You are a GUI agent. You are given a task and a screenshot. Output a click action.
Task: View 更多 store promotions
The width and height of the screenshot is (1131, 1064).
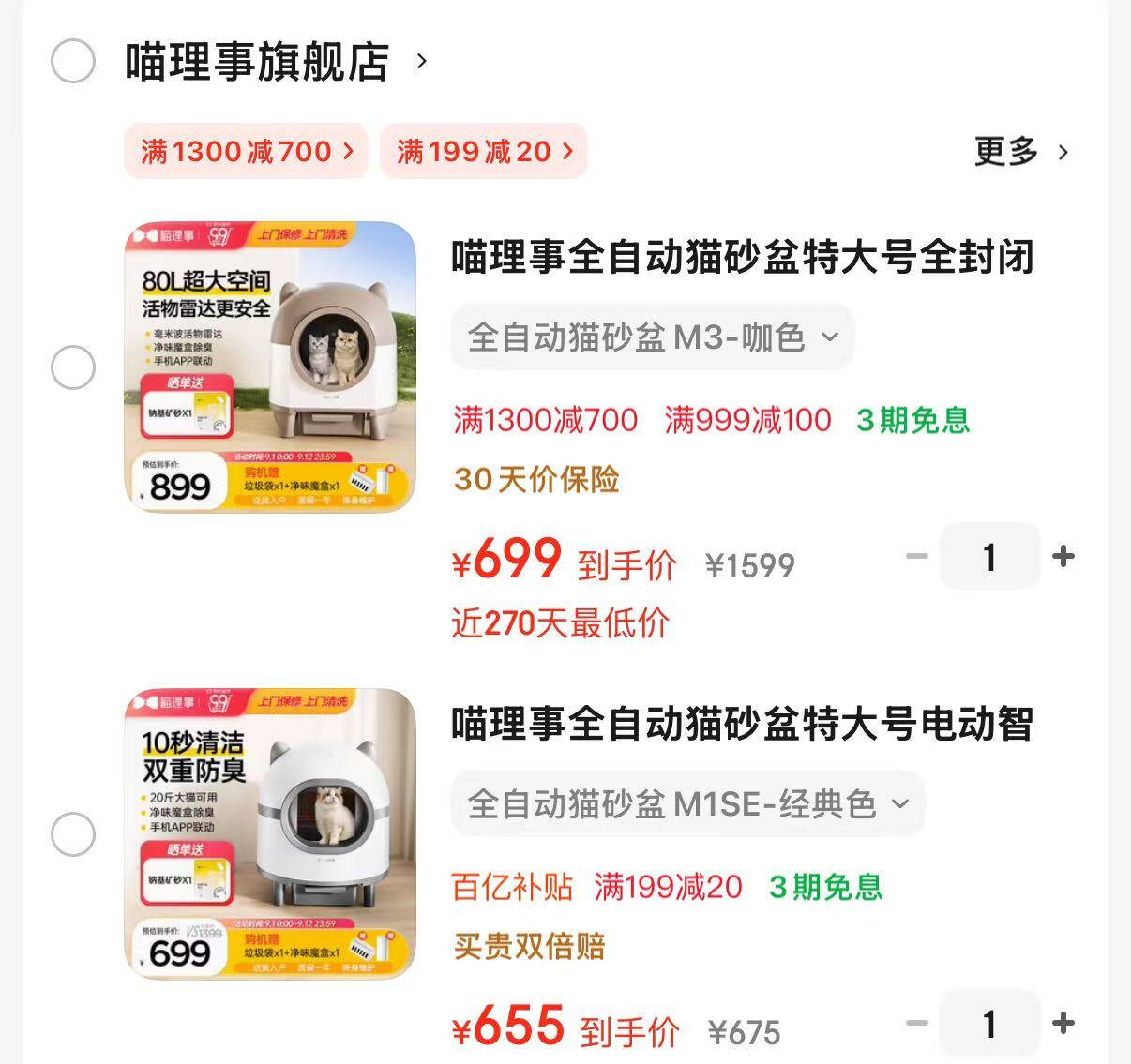[x=1020, y=151]
